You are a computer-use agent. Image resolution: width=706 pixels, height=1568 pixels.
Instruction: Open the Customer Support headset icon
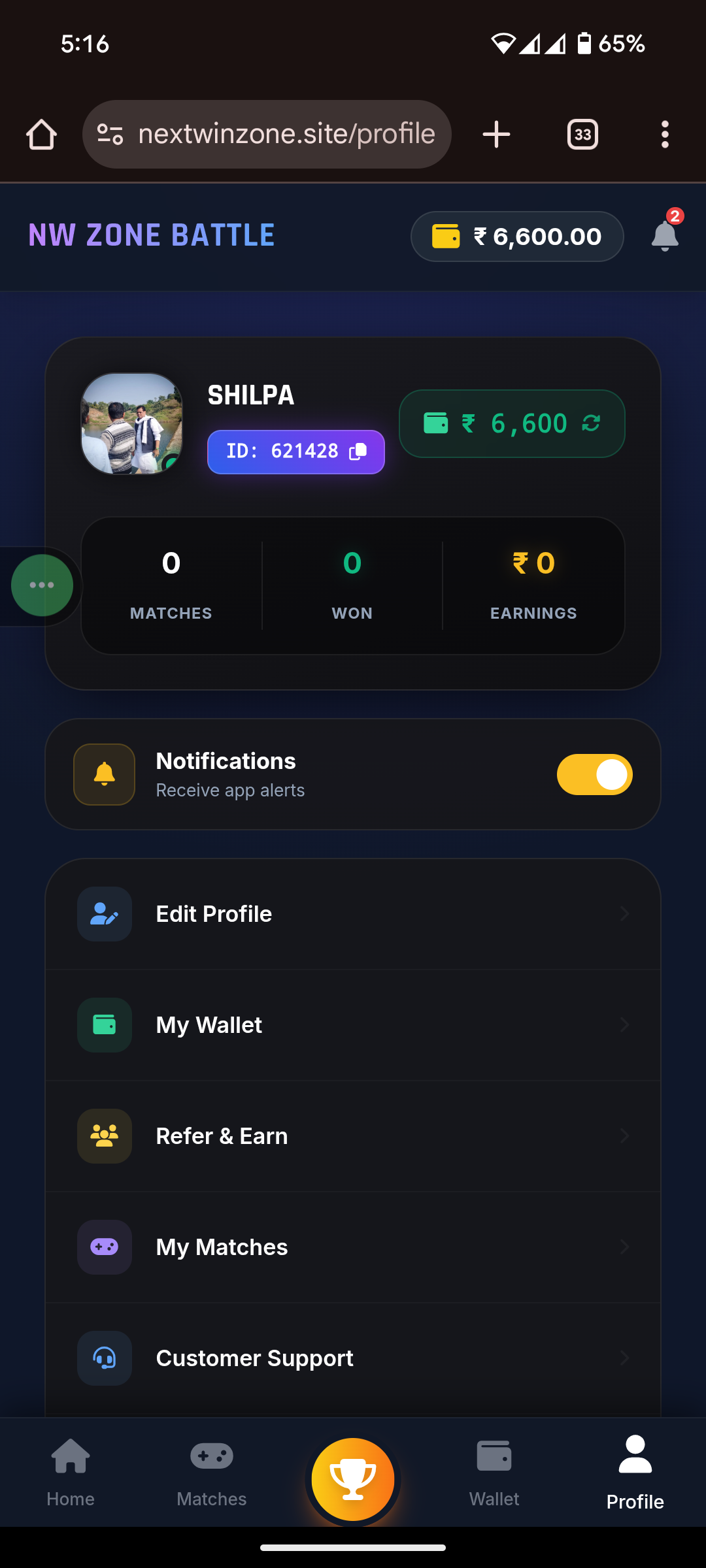click(x=105, y=1358)
